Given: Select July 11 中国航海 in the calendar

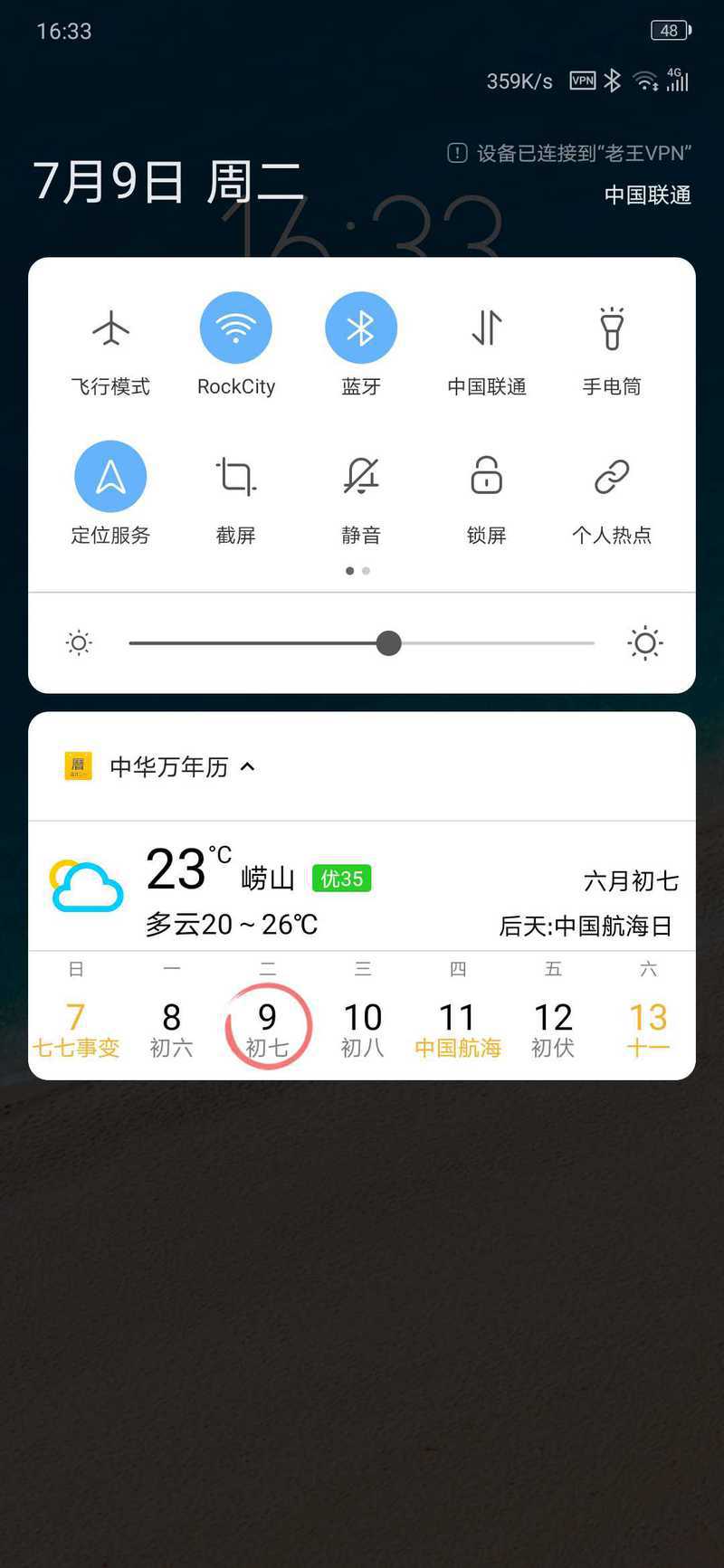Looking at the screenshot, I should click(x=458, y=1029).
